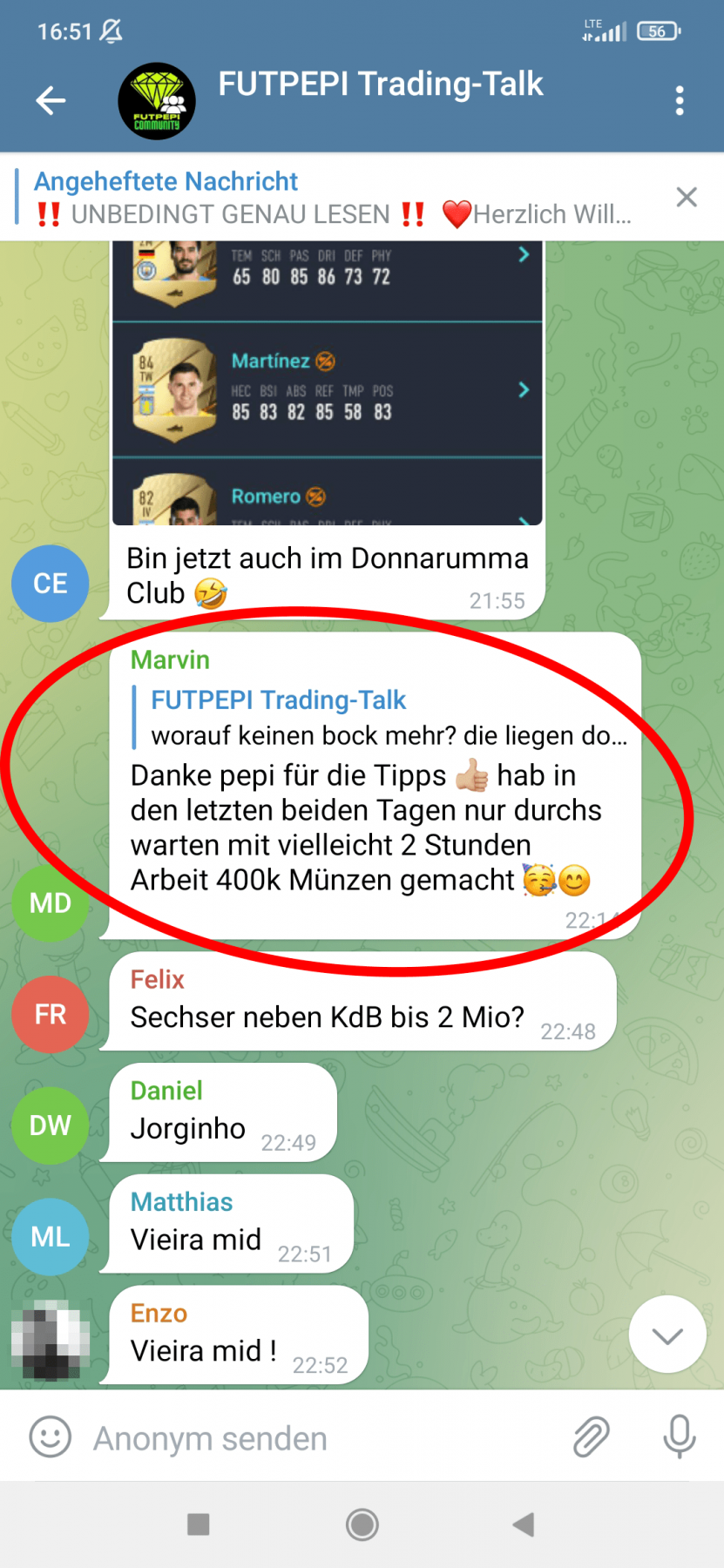This screenshot has width=724, height=1568.
Task: Open Felix's profile via FR avatar
Action: click(51, 1015)
